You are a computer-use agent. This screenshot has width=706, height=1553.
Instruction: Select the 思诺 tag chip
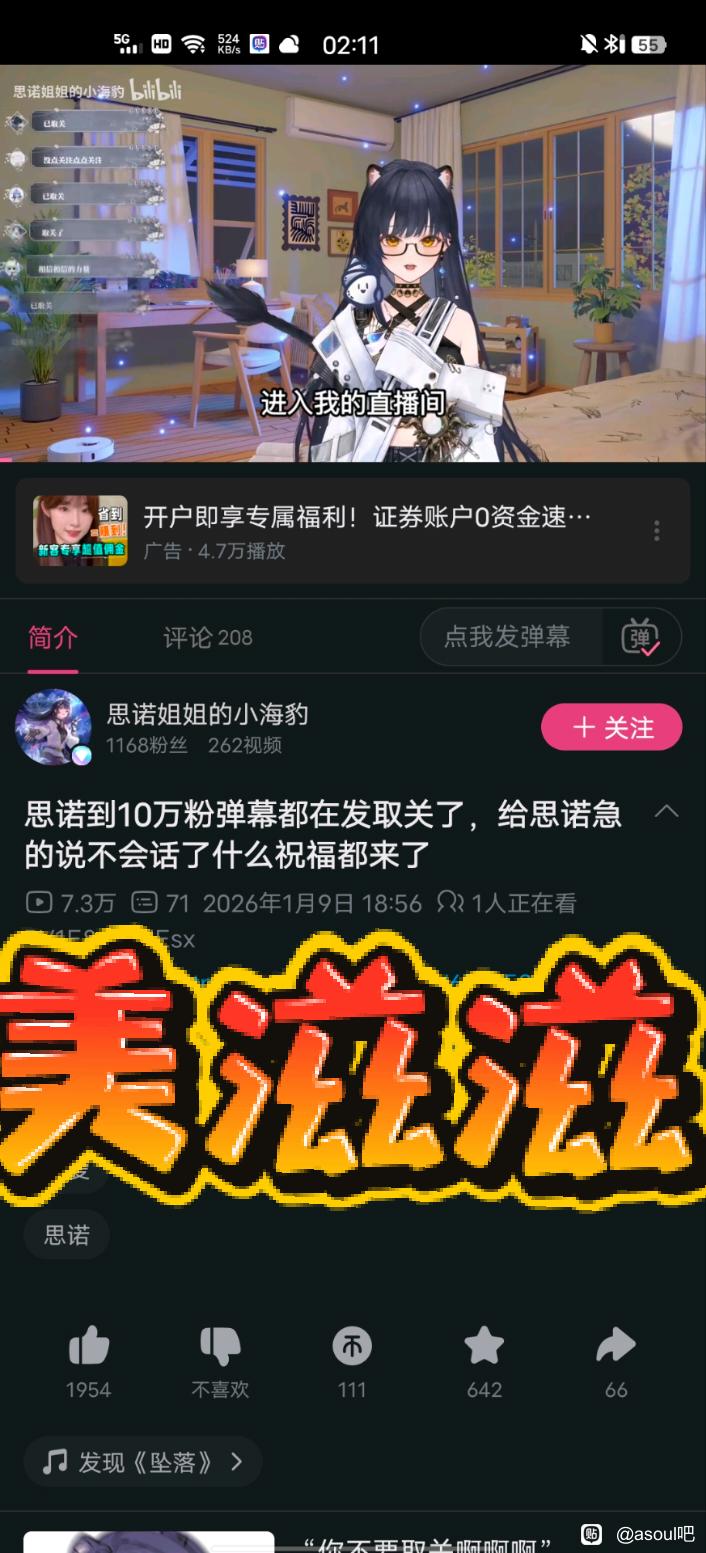[67, 1235]
